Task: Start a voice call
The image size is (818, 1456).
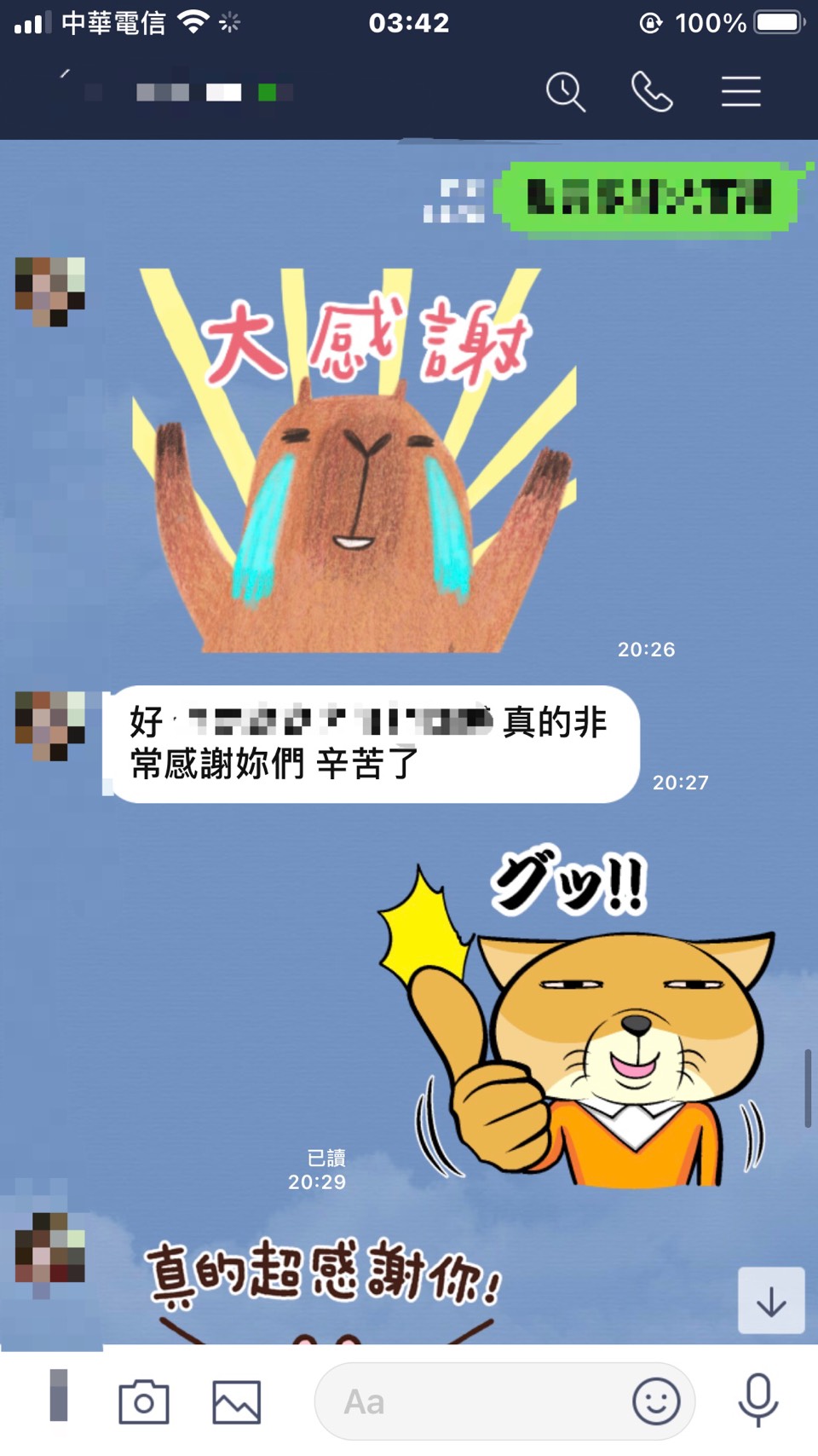Action: (x=652, y=92)
